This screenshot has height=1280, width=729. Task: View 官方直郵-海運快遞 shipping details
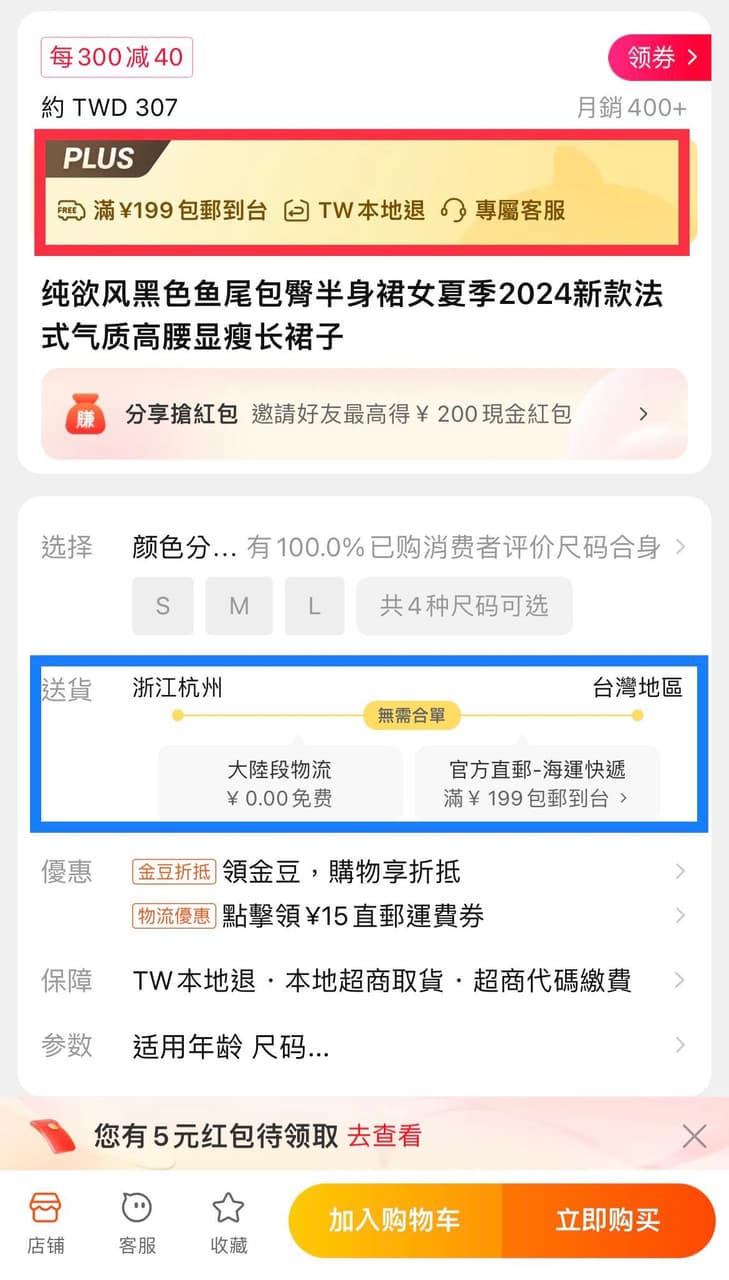click(537, 783)
